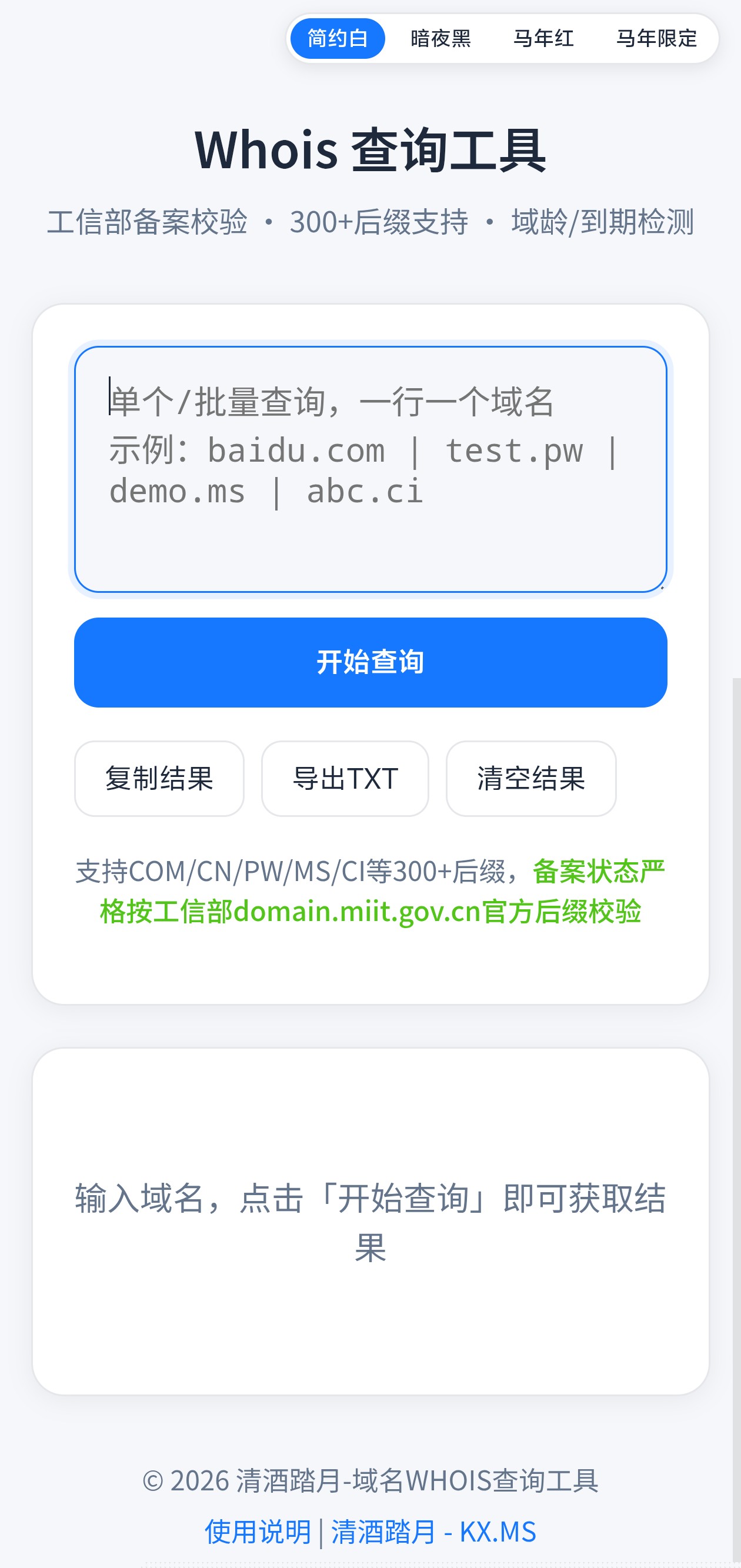
Task: Export results via 导出TXT
Action: (345, 779)
